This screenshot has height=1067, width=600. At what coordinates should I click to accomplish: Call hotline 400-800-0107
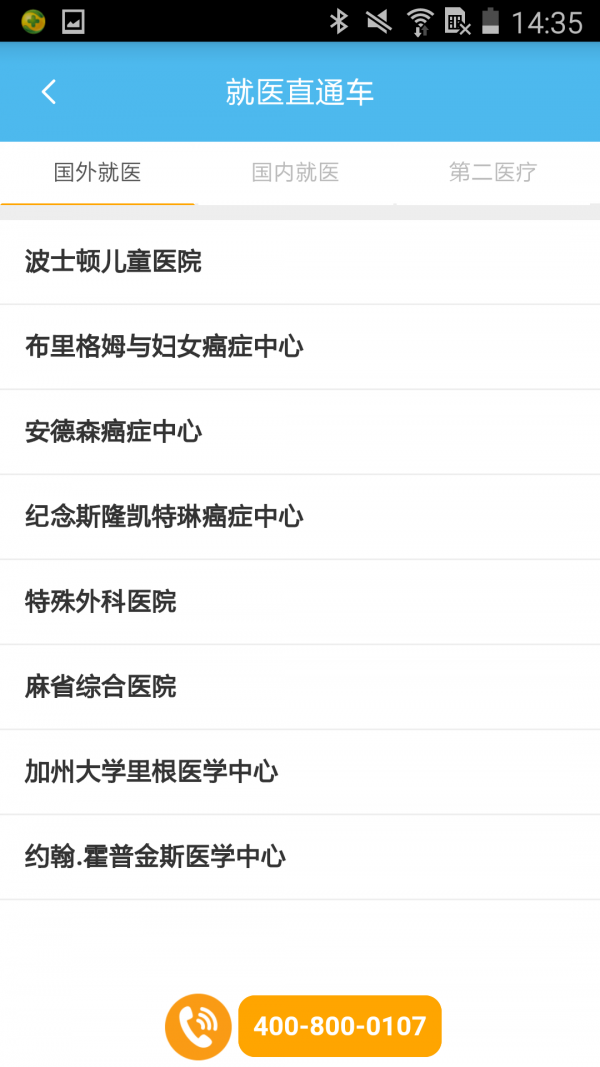click(340, 1026)
